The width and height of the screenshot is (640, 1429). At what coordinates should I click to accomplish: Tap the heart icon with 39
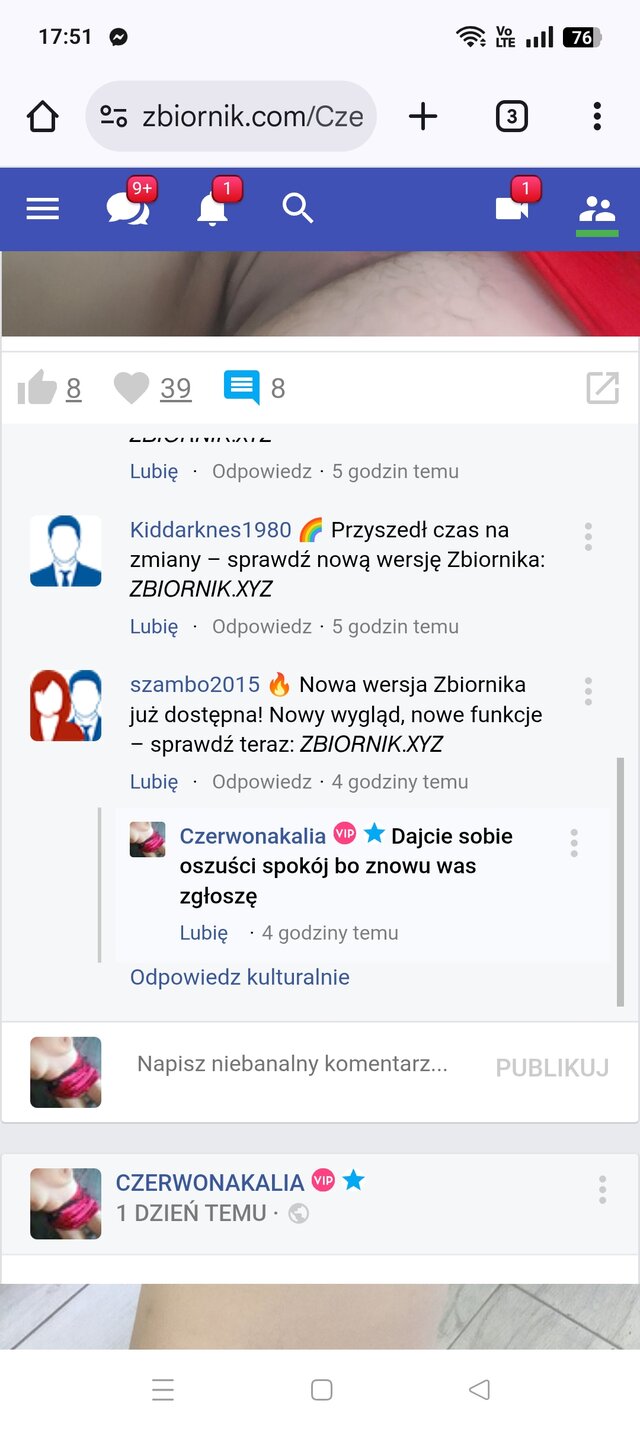click(131, 388)
